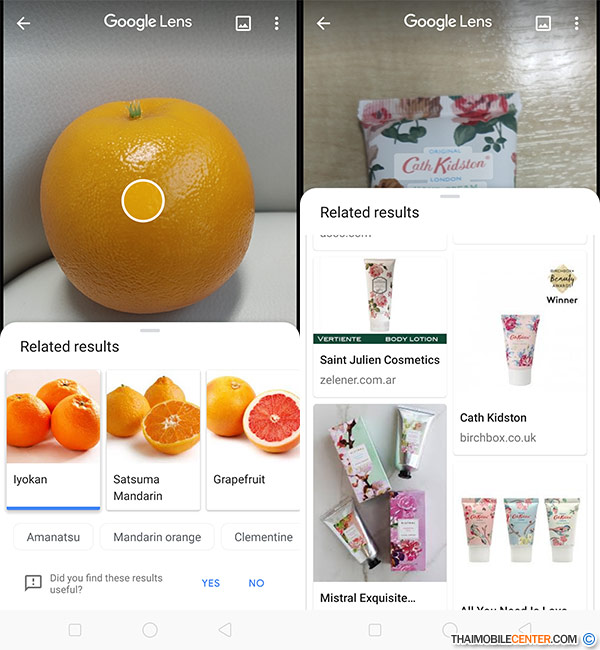Open the All You Need Is Love result
The width and height of the screenshot is (600, 650).
click(x=519, y=540)
